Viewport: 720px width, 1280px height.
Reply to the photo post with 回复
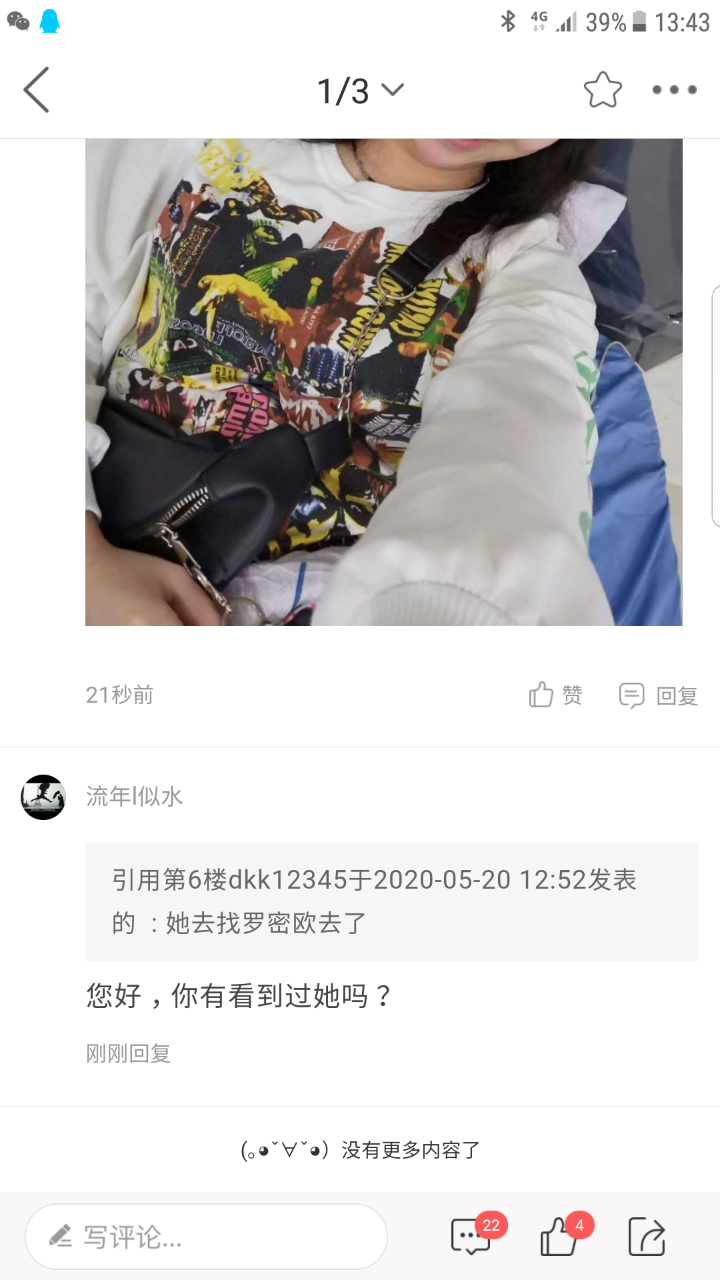pos(658,695)
